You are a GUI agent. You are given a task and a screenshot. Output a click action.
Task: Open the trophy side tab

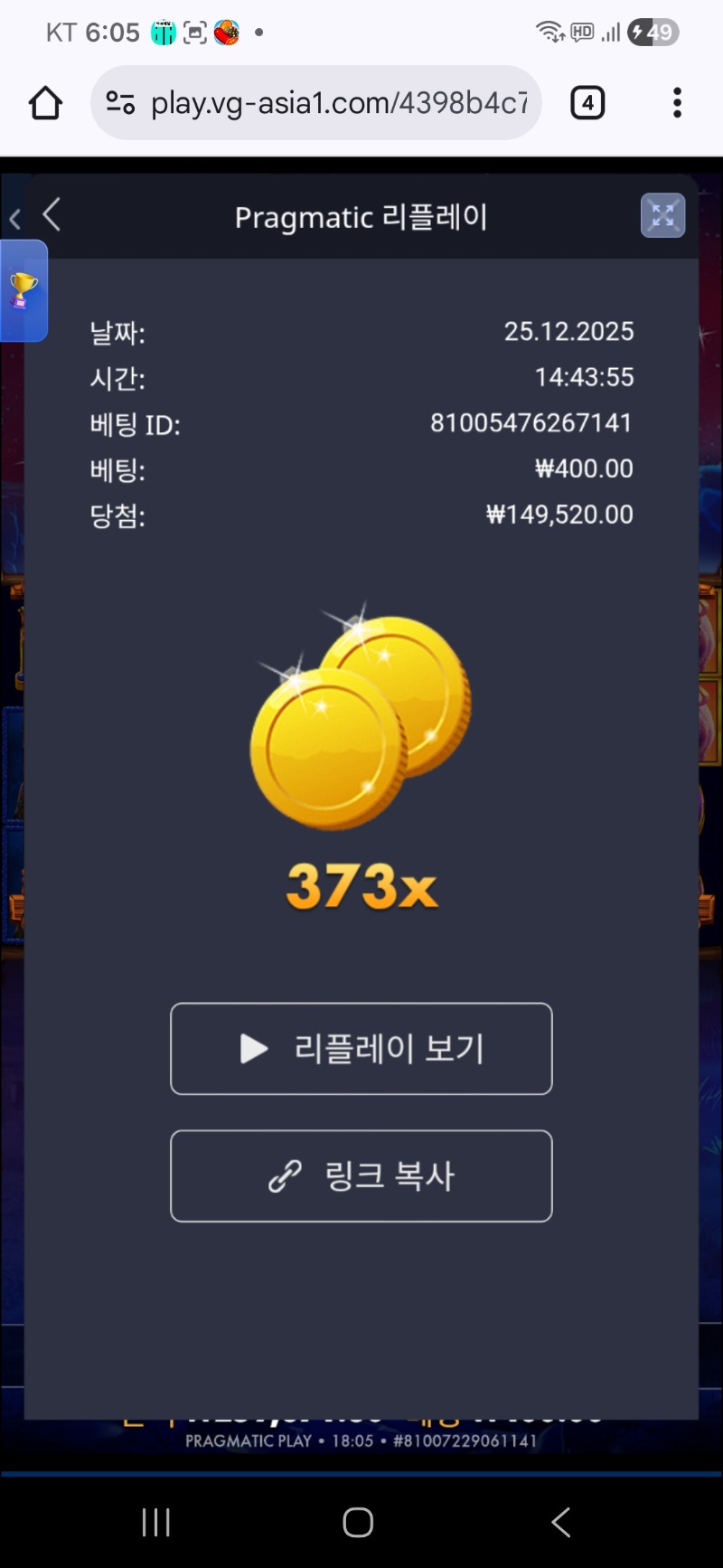click(23, 291)
